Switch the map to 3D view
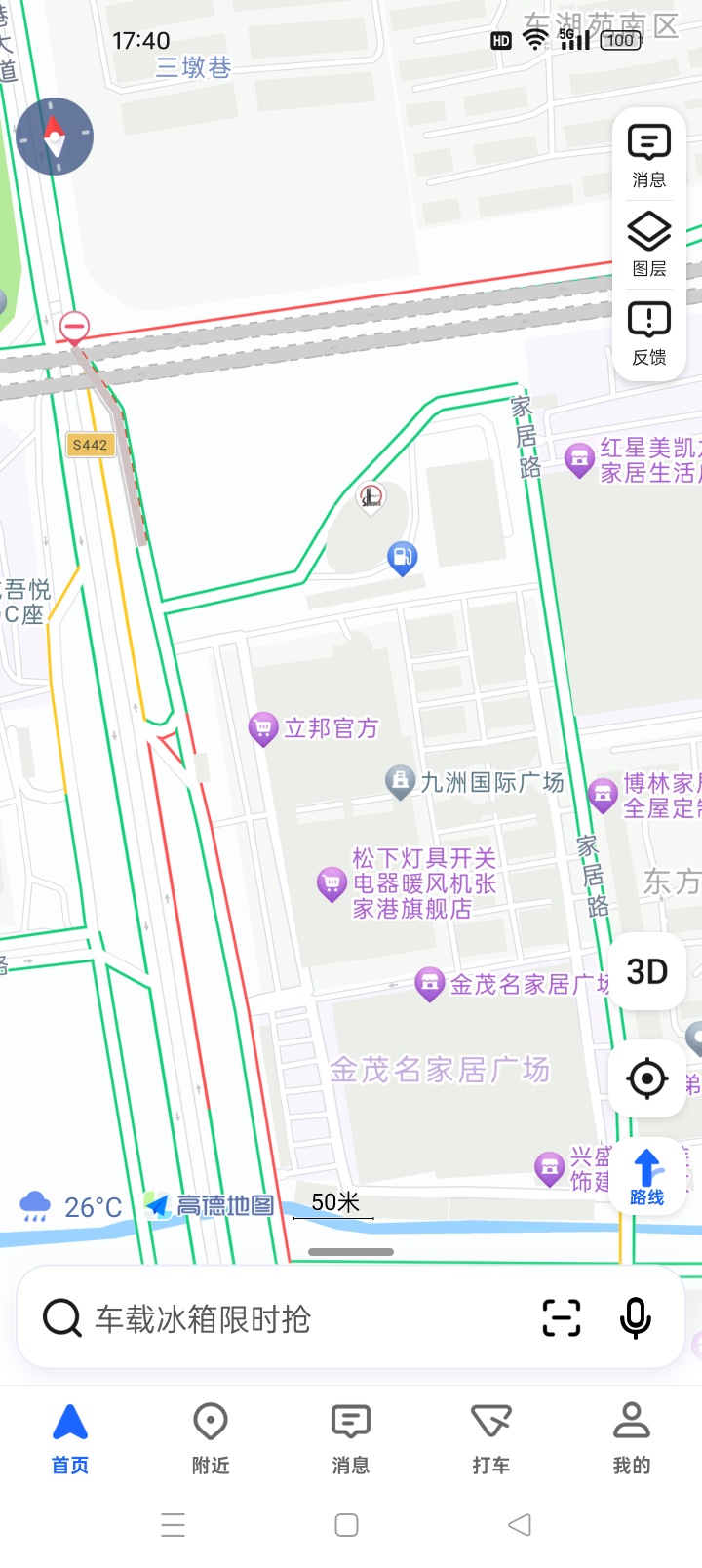Viewport: 702px width, 1568px height. click(647, 971)
